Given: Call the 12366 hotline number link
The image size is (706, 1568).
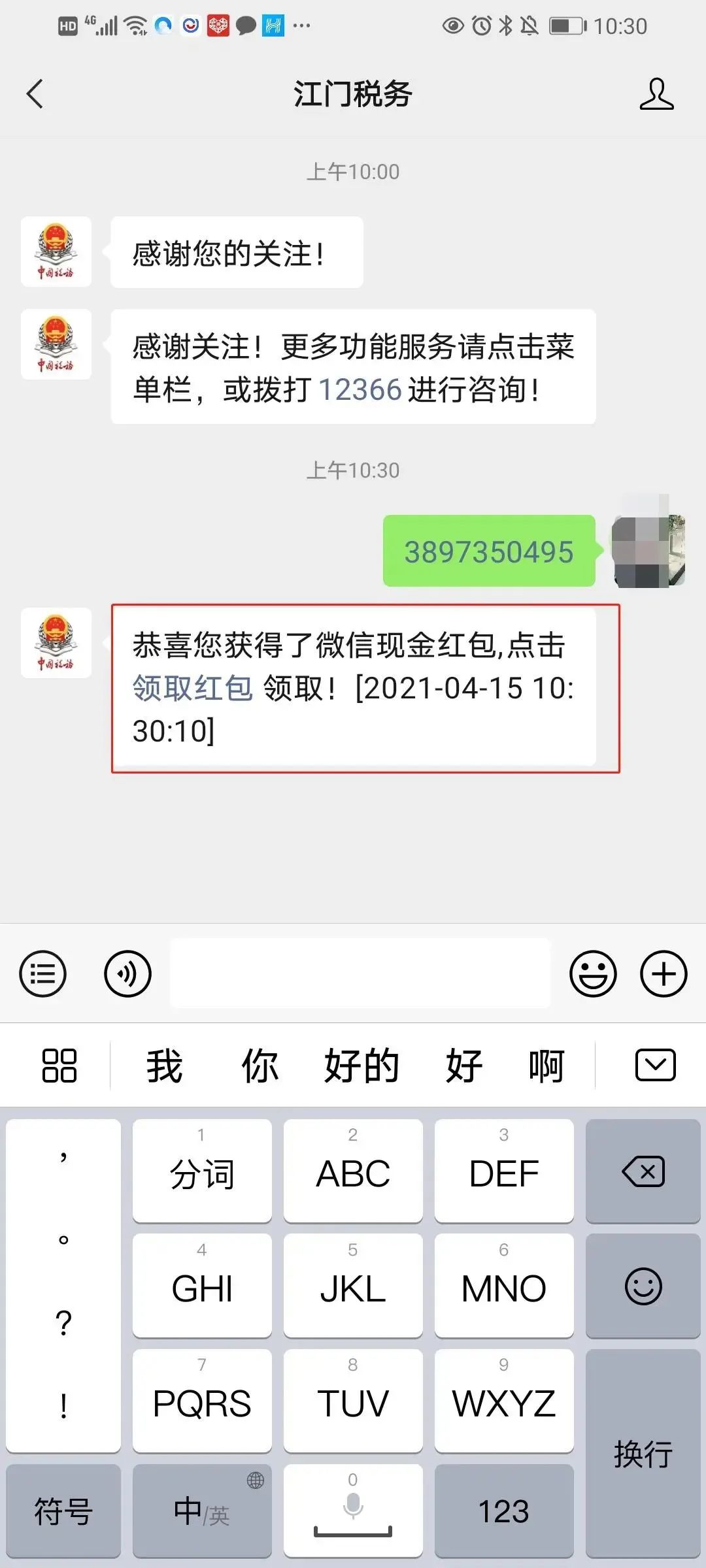Looking at the screenshot, I should coord(360,389).
